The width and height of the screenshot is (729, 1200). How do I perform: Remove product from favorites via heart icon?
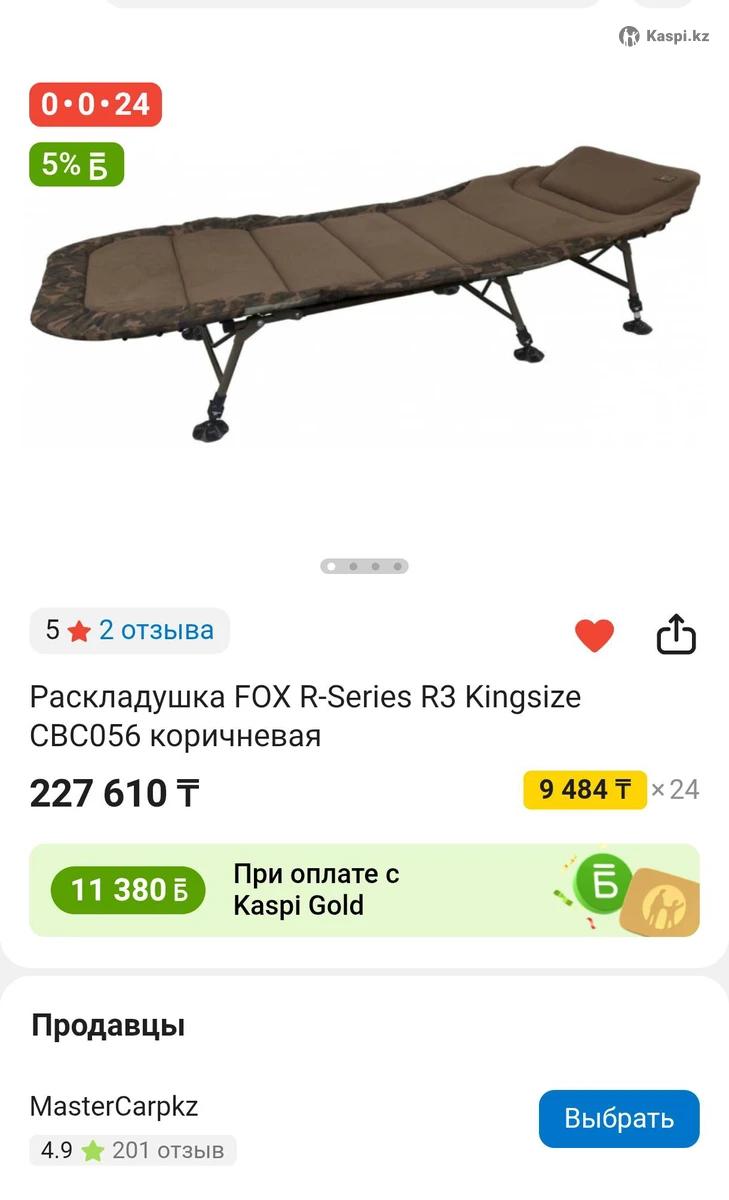594,635
